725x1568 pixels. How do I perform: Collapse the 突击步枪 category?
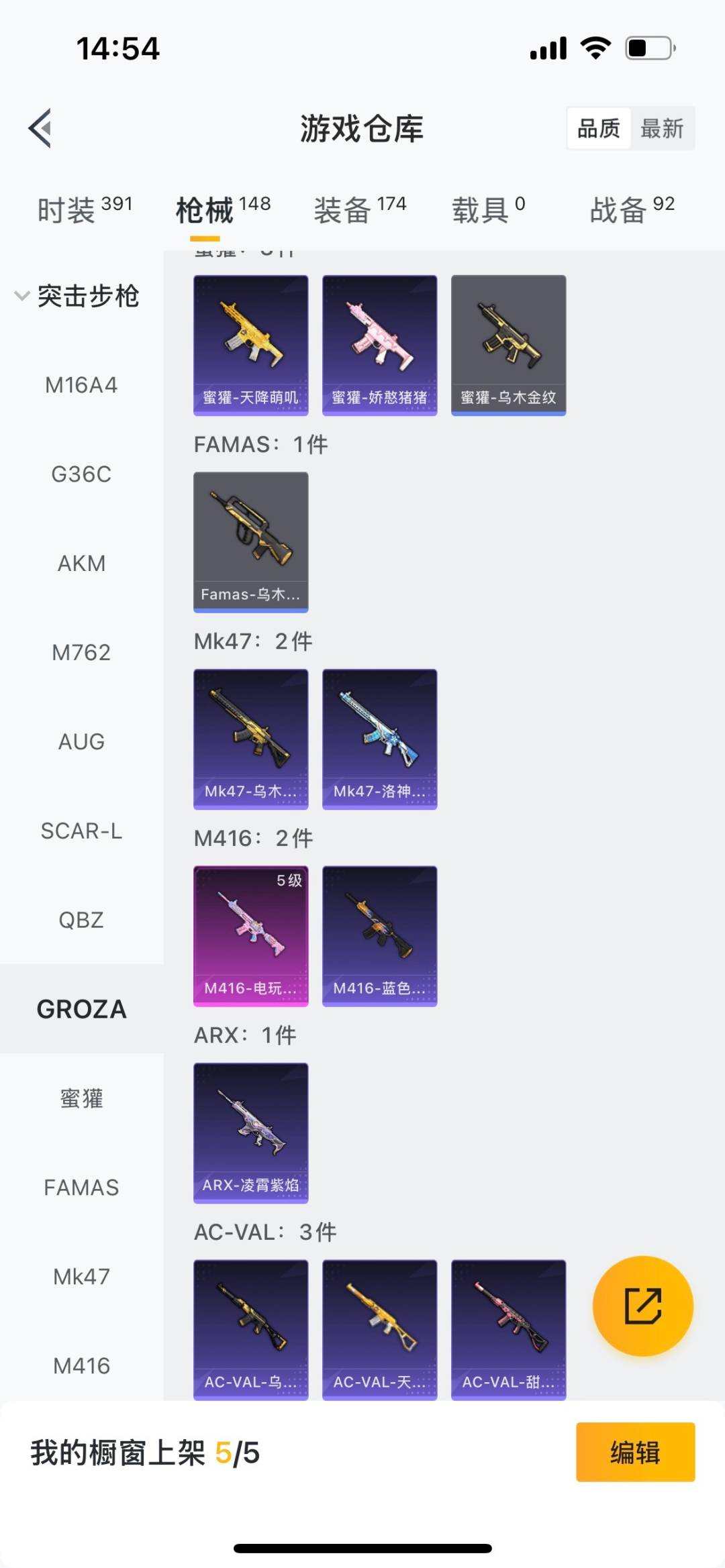tap(77, 296)
